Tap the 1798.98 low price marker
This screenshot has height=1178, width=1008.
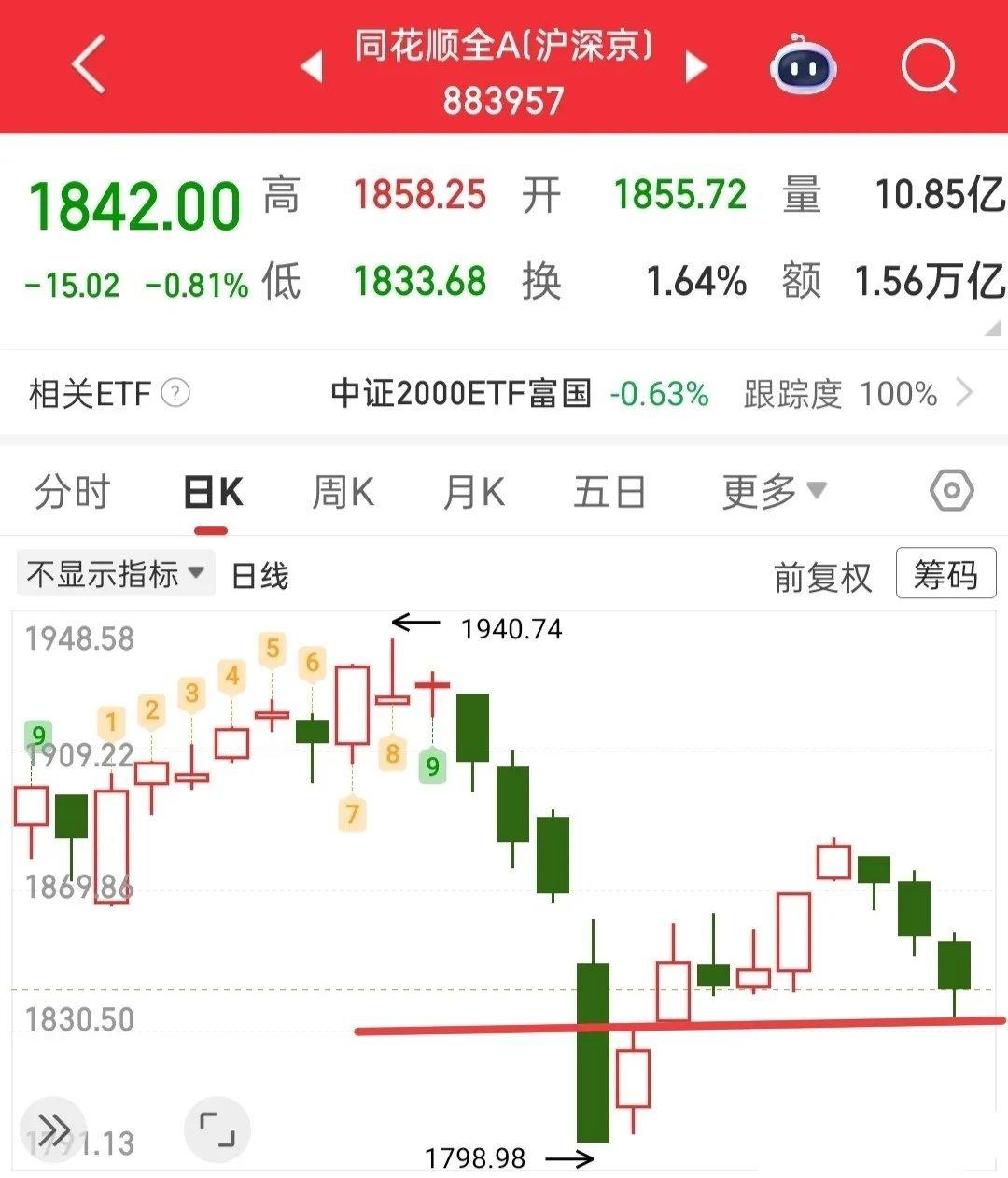tap(476, 1157)
